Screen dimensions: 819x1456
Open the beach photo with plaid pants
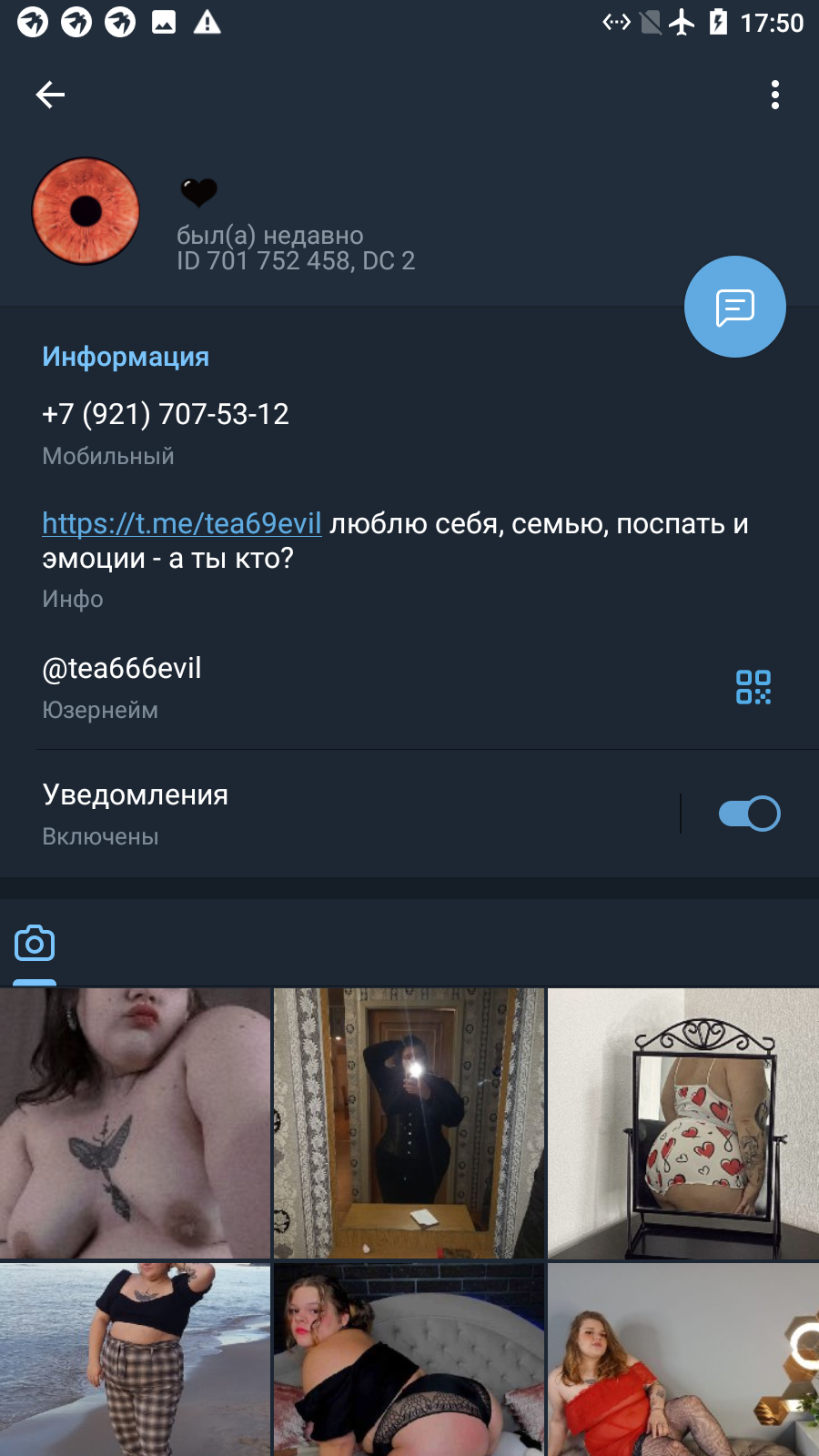(x=135, y=1360)
